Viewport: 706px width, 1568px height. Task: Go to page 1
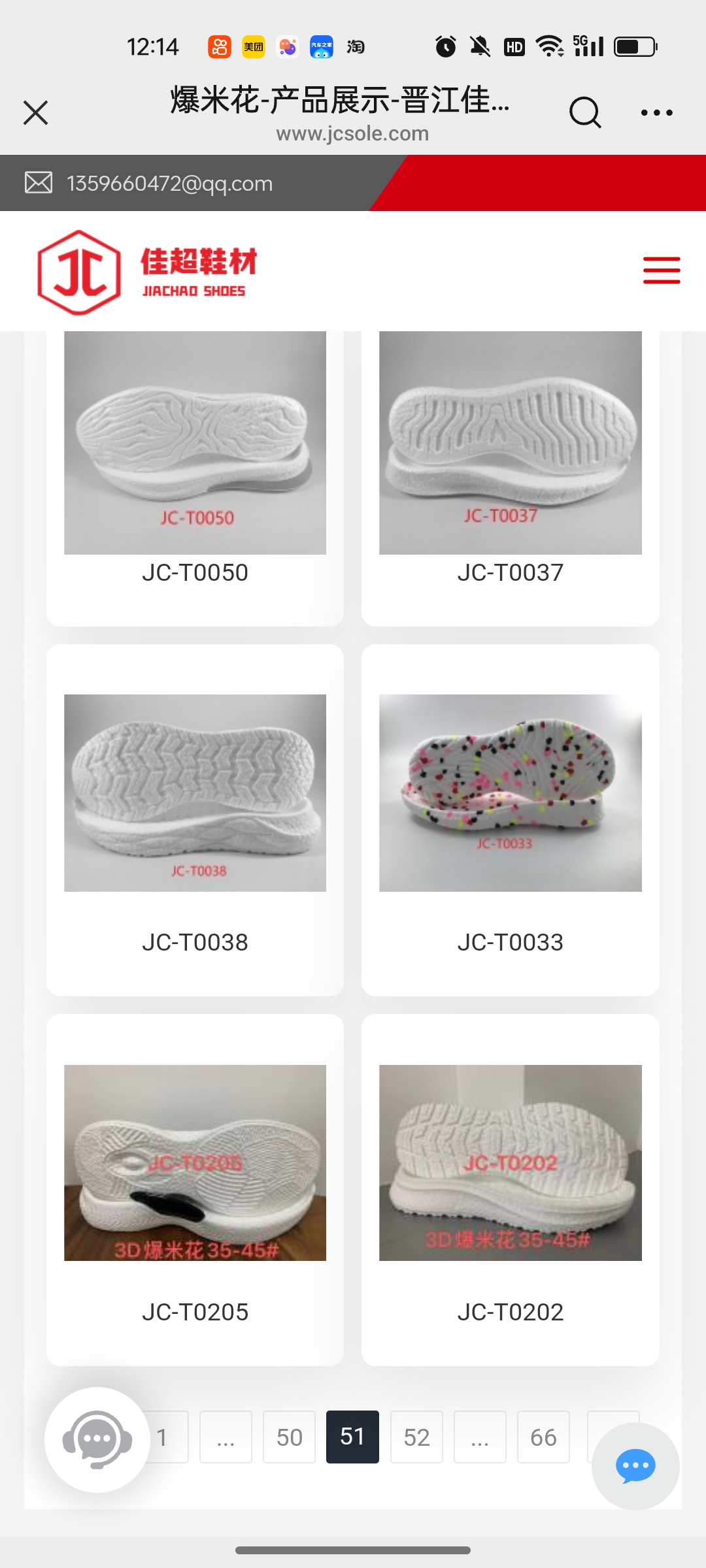(x=166, y=1437)
